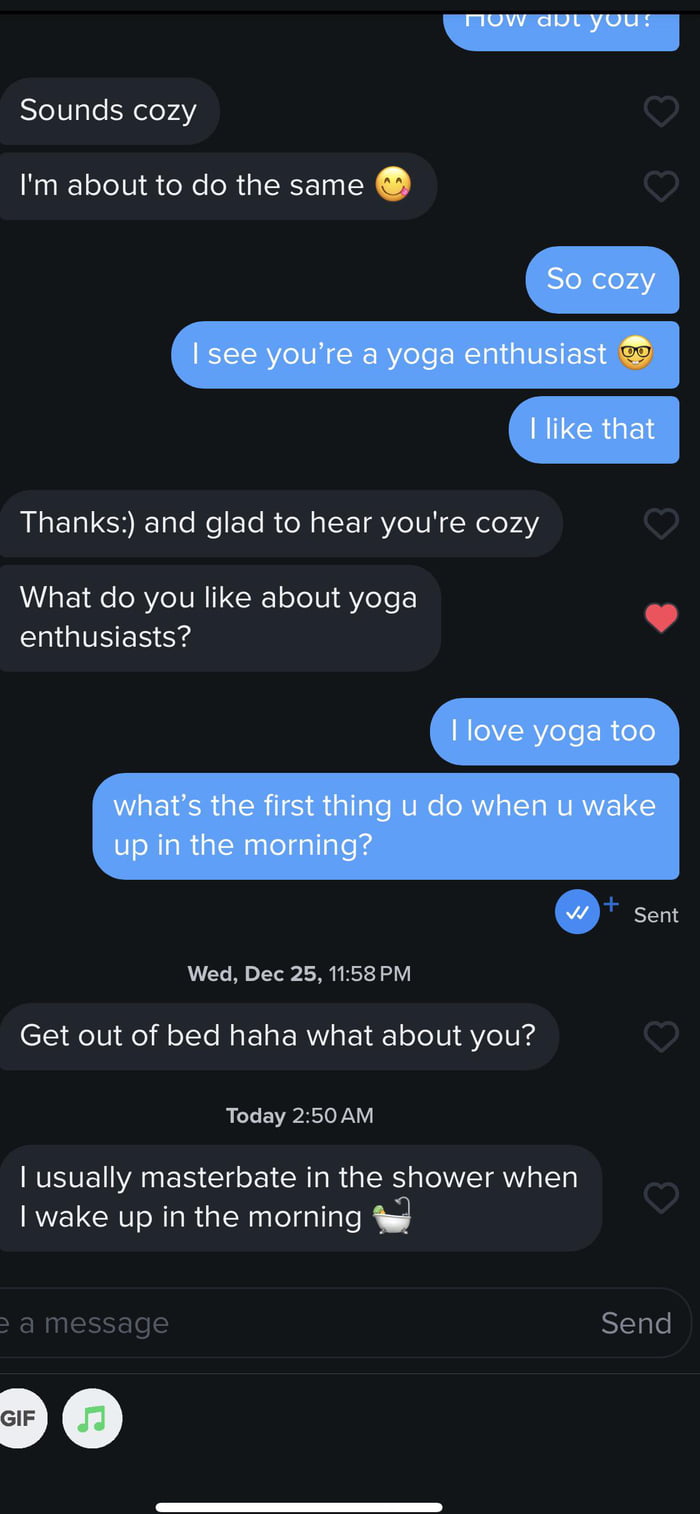The height and width of the screenshot is (1514, 700).
Task: Like the 'I'm about to do the same' message
Action: click(x=660, y=186)
